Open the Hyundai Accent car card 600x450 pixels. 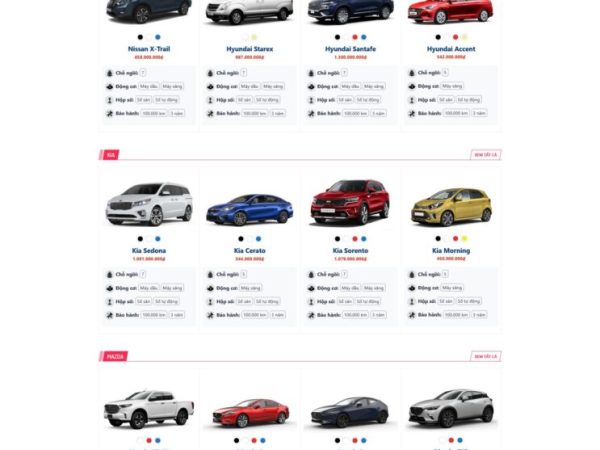pyautogui.click(x=450, y=49)
